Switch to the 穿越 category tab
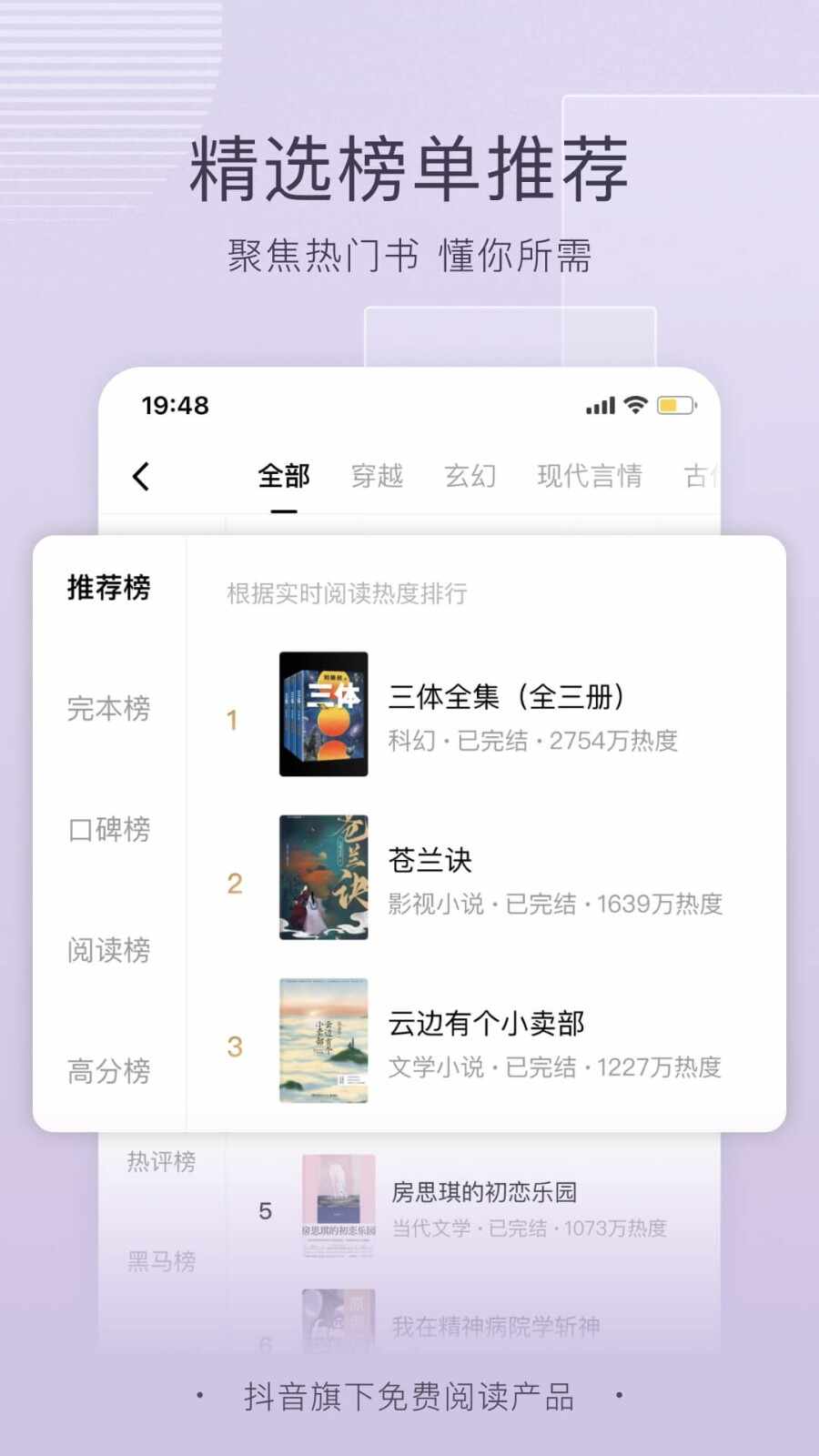 tap(378, 476)
